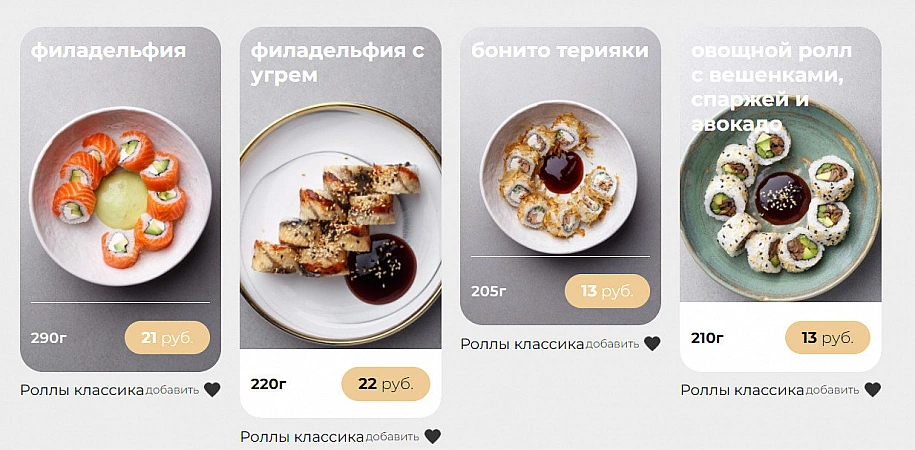Open the Бонито терияки card
Viewport: 915px width, 450px height.
pyautogui.click(x=560, y=170)
